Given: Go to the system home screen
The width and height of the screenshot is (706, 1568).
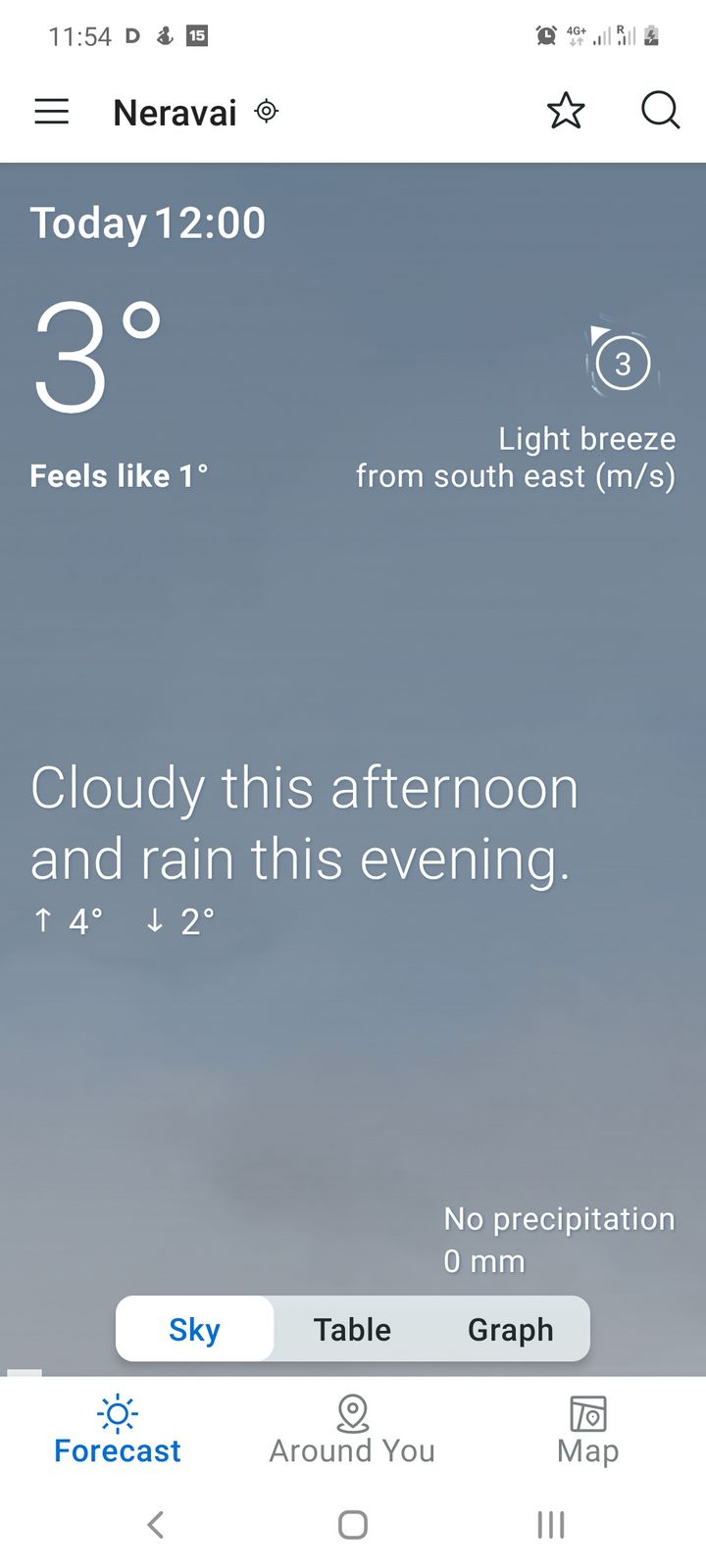Looking at the screenshot, I should point(353,1524).
